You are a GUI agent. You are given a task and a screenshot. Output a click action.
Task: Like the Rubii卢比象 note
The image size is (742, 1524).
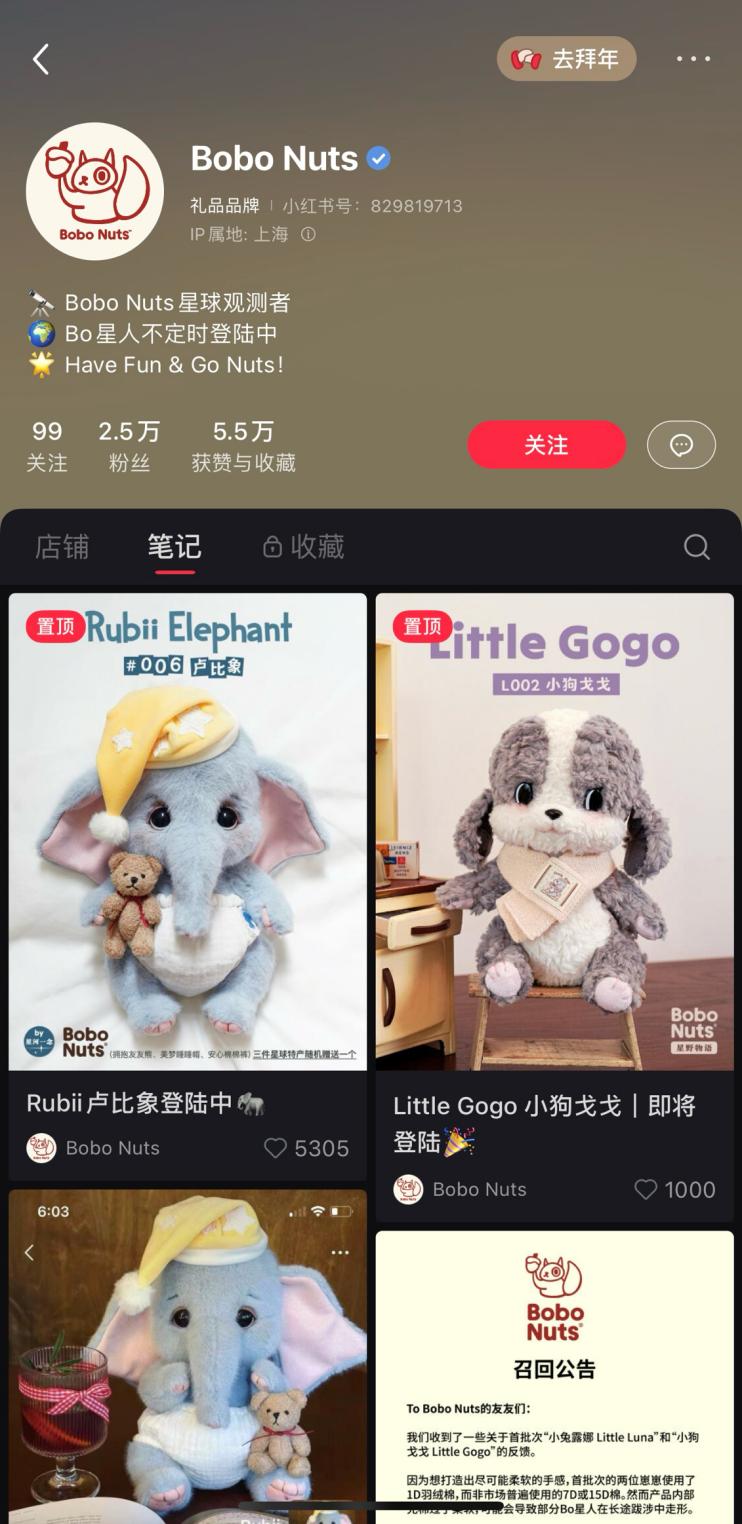tap(276, 1148)
